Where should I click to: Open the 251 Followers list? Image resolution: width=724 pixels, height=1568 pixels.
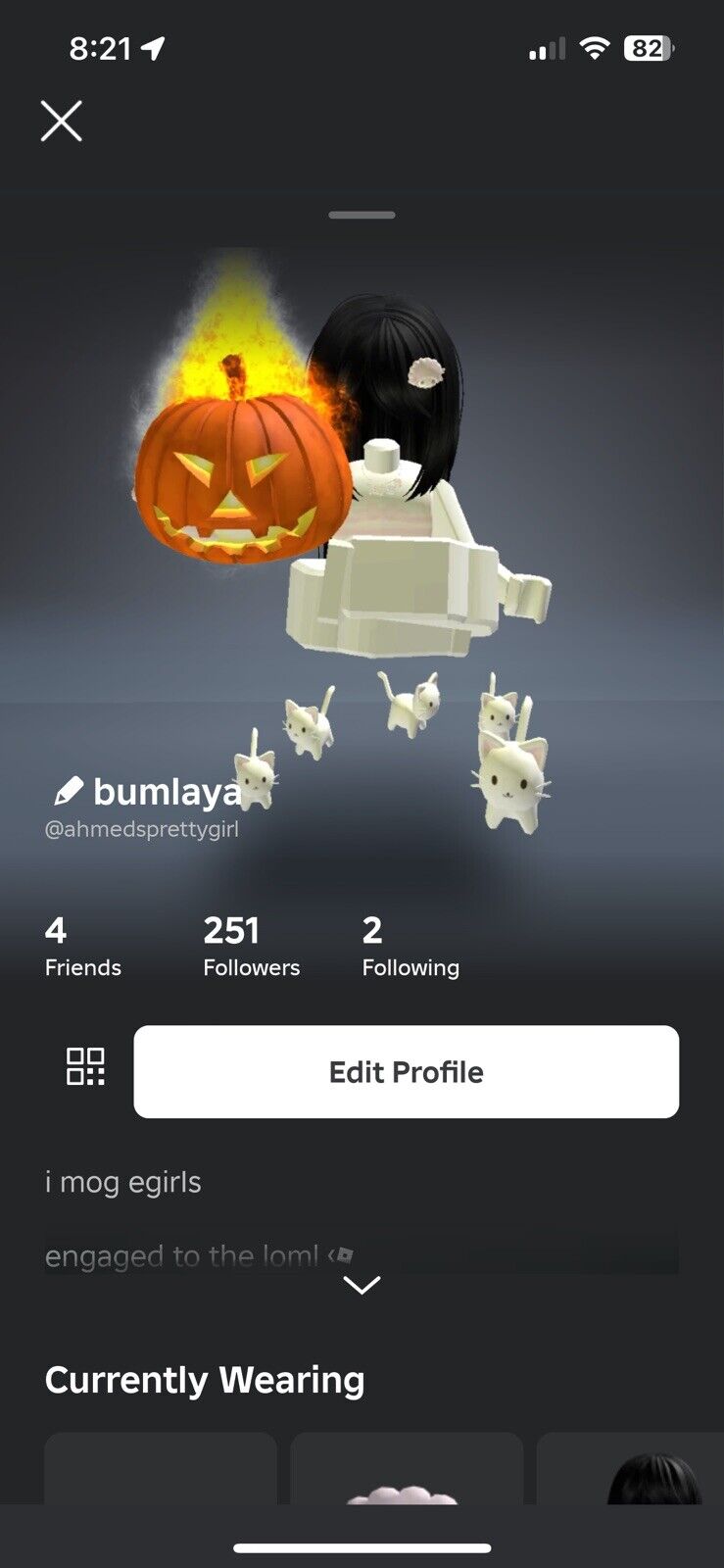(251, 947)
